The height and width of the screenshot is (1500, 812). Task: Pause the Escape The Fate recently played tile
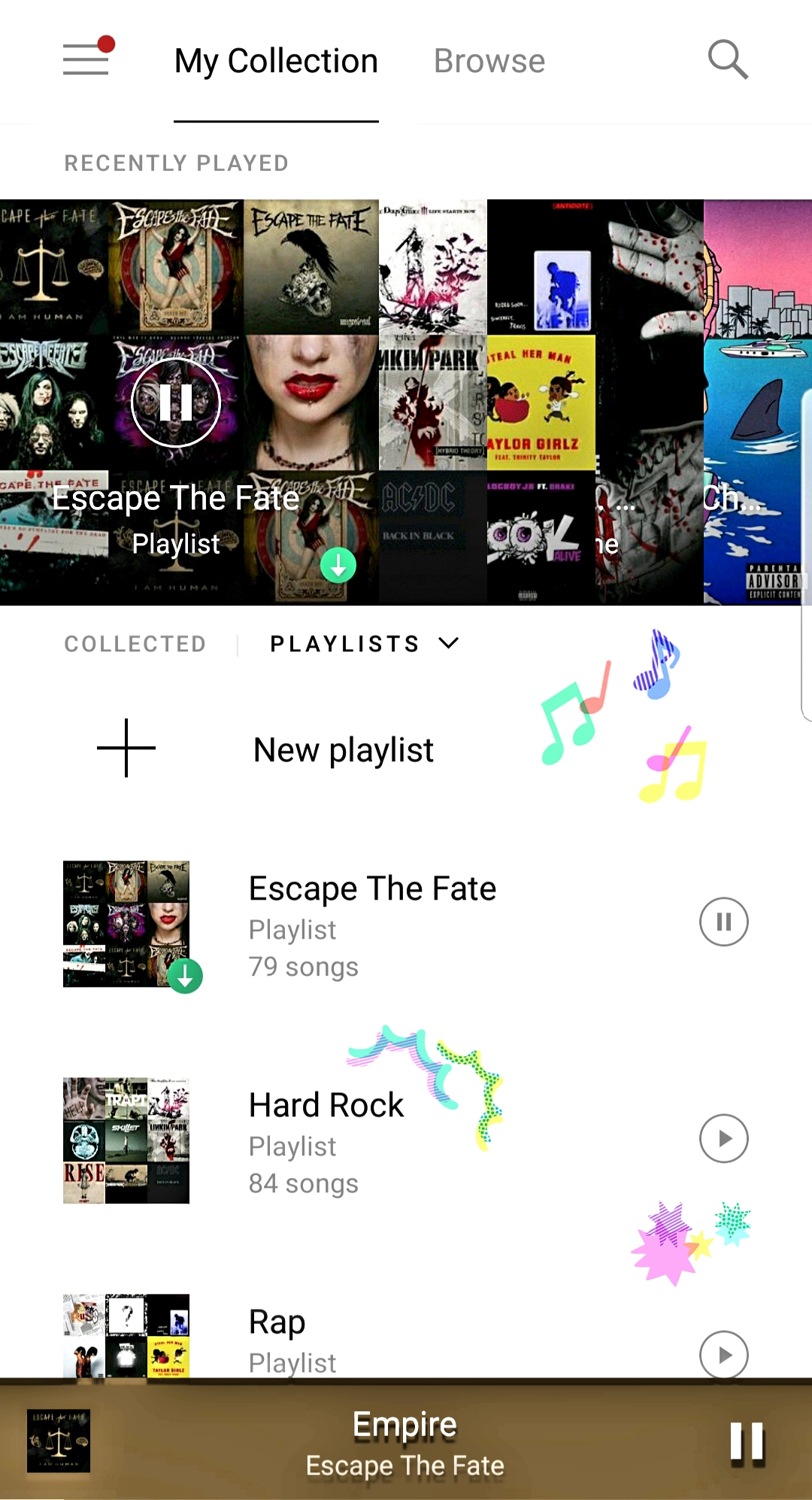176,402
